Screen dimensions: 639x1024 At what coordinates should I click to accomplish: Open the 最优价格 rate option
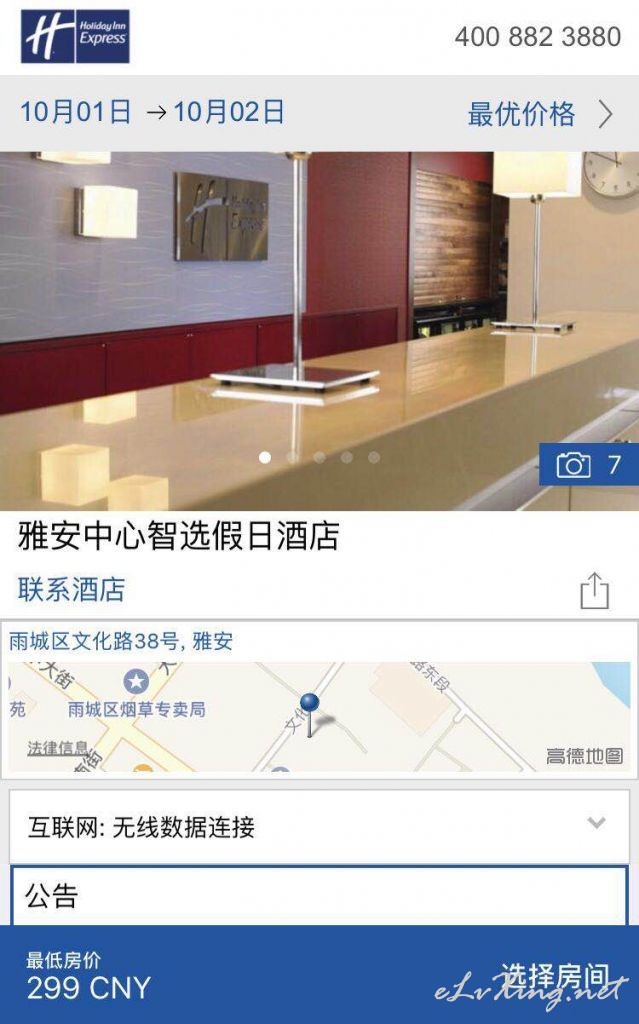[540, 114]
